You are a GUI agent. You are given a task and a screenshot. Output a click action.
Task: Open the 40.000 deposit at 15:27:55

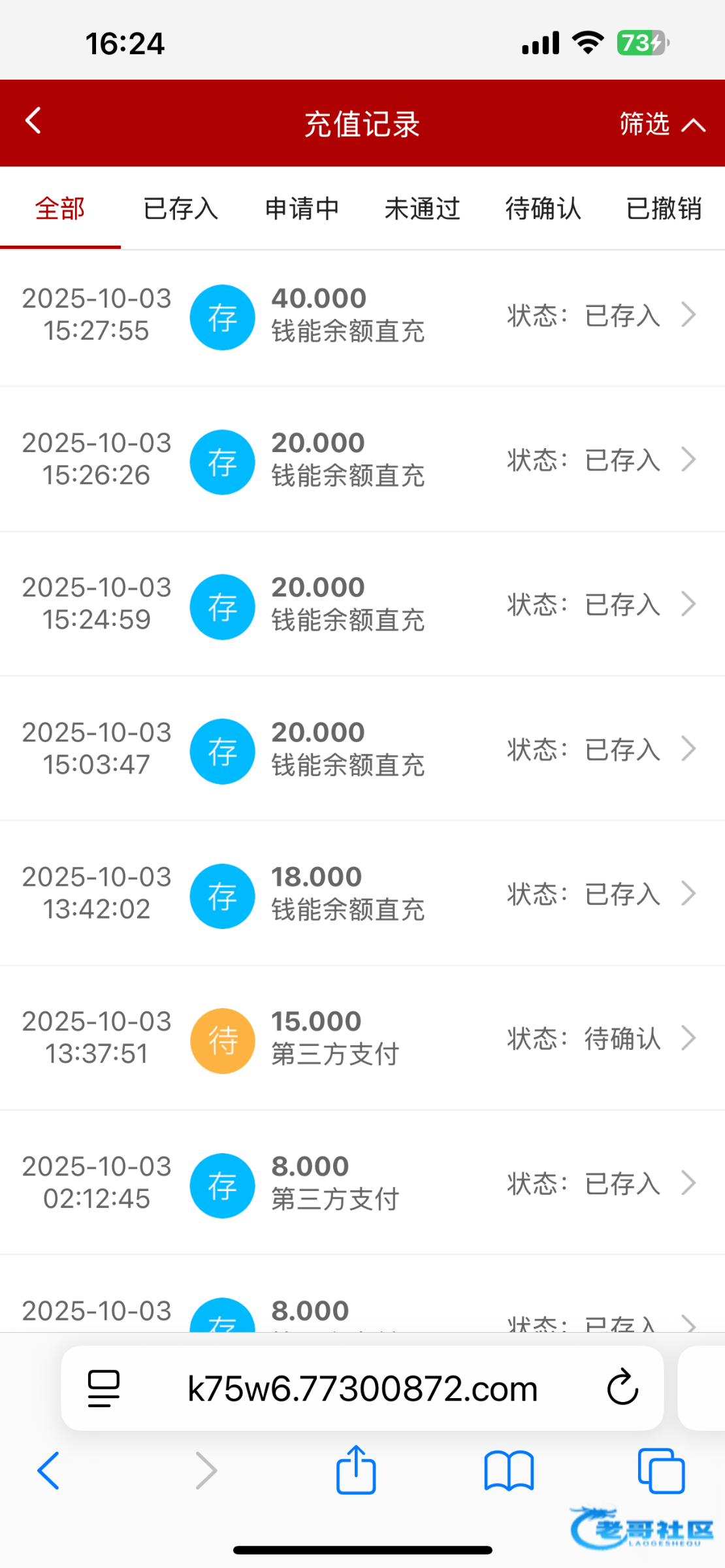pos(362,316)
